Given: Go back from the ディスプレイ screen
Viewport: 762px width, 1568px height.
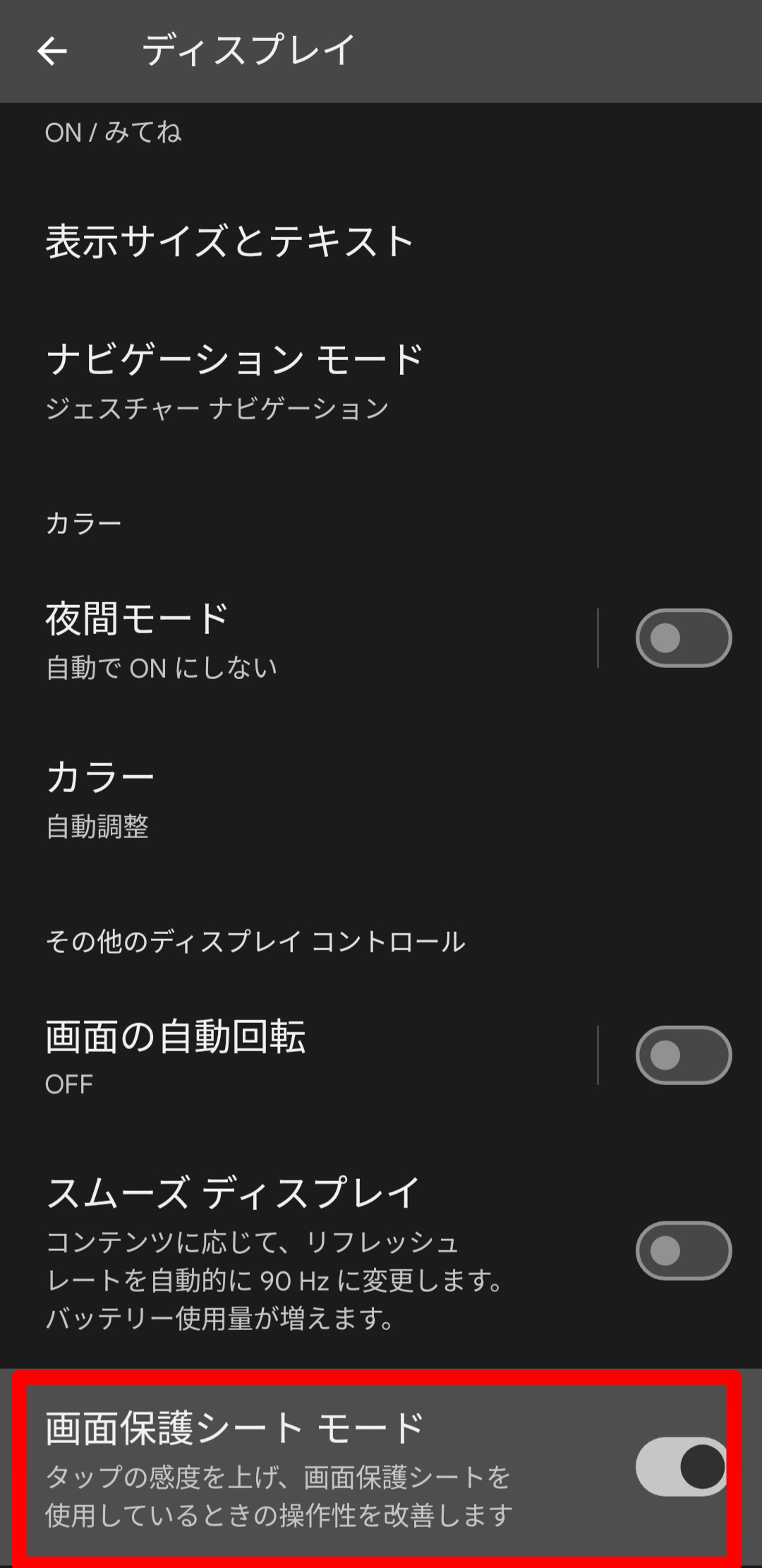Looking at the screenshot, I should click(52, 52).
